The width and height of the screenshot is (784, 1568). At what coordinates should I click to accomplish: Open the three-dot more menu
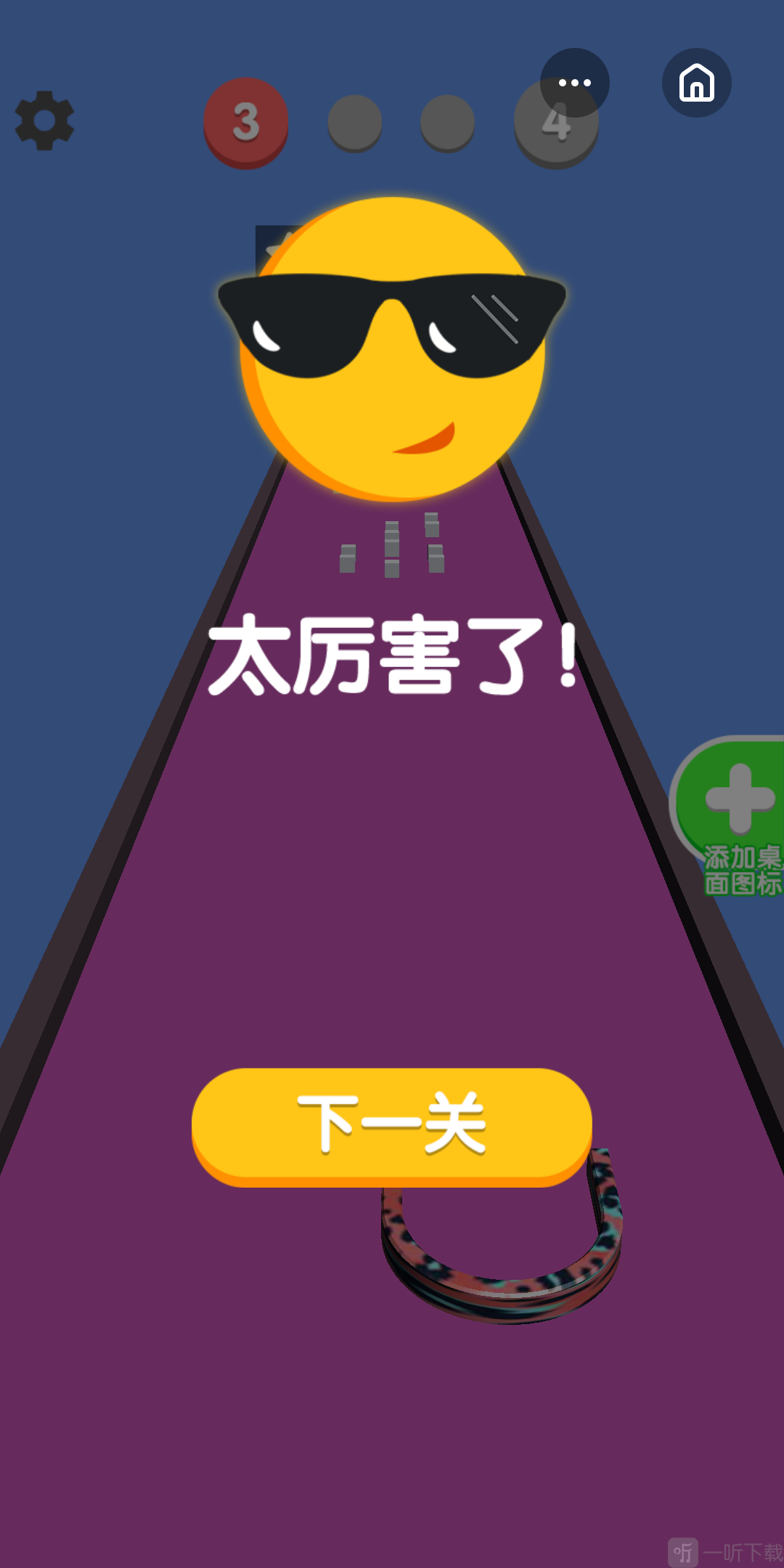574,83
